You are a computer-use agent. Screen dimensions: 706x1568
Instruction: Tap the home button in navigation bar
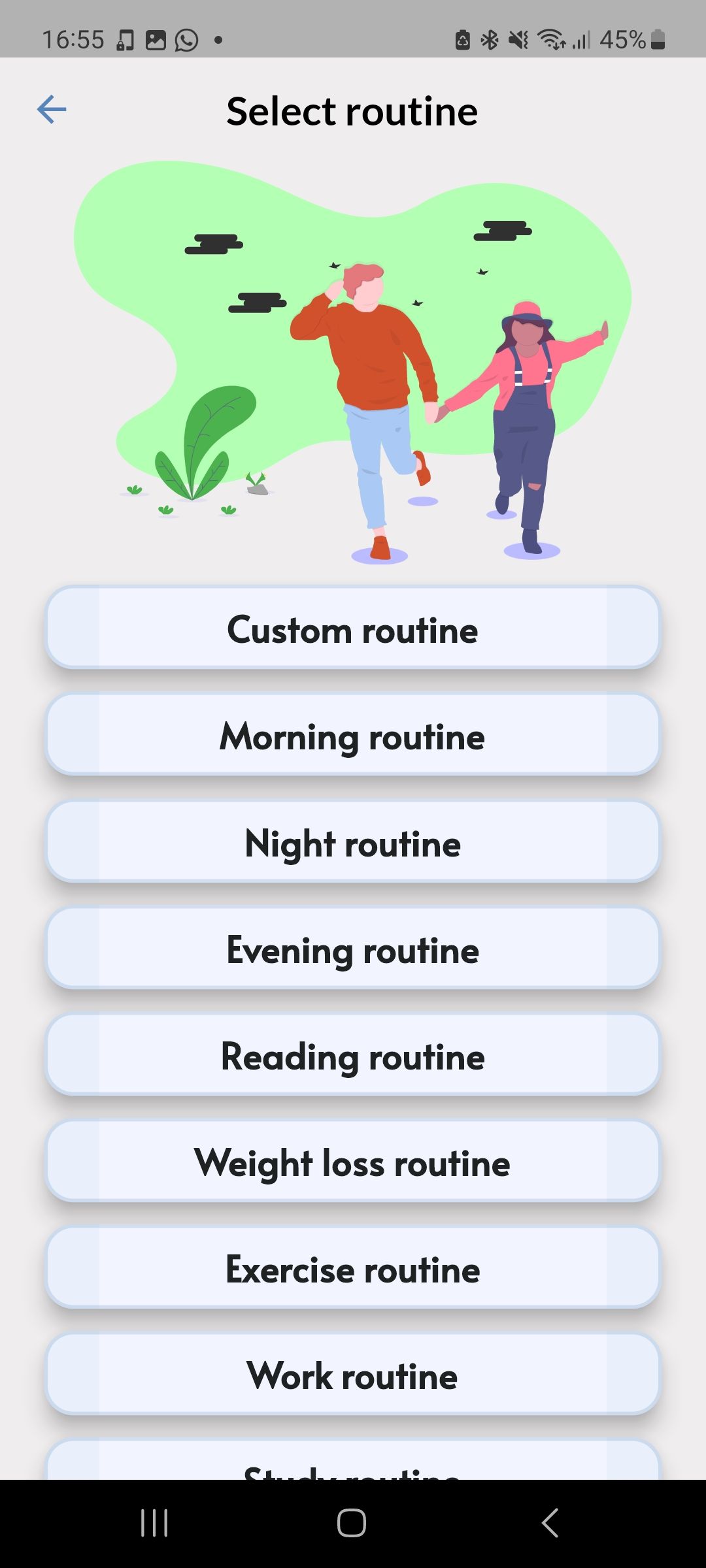coord(352,1524)
